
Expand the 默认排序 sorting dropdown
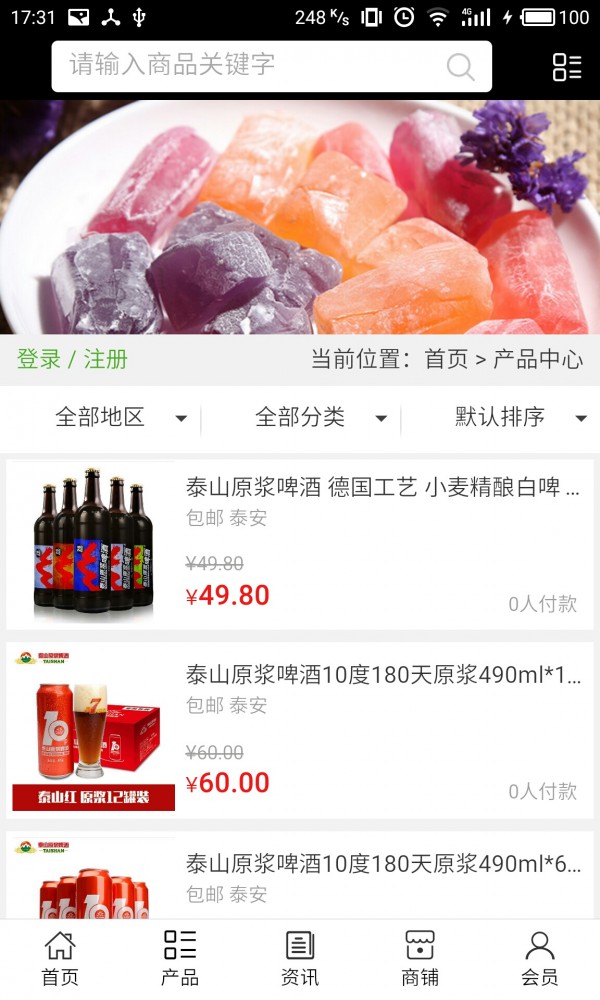click(520, 418)
